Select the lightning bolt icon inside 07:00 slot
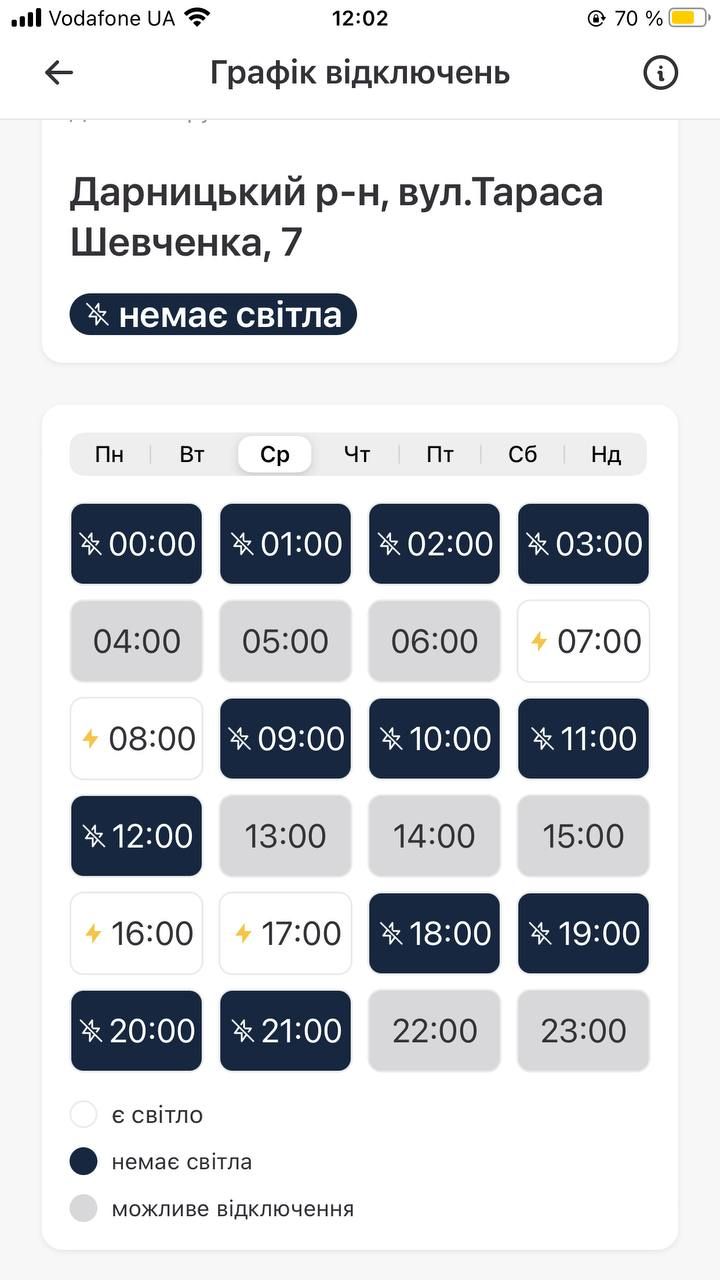Screen dimensions: 720x1280 point(540,640)
